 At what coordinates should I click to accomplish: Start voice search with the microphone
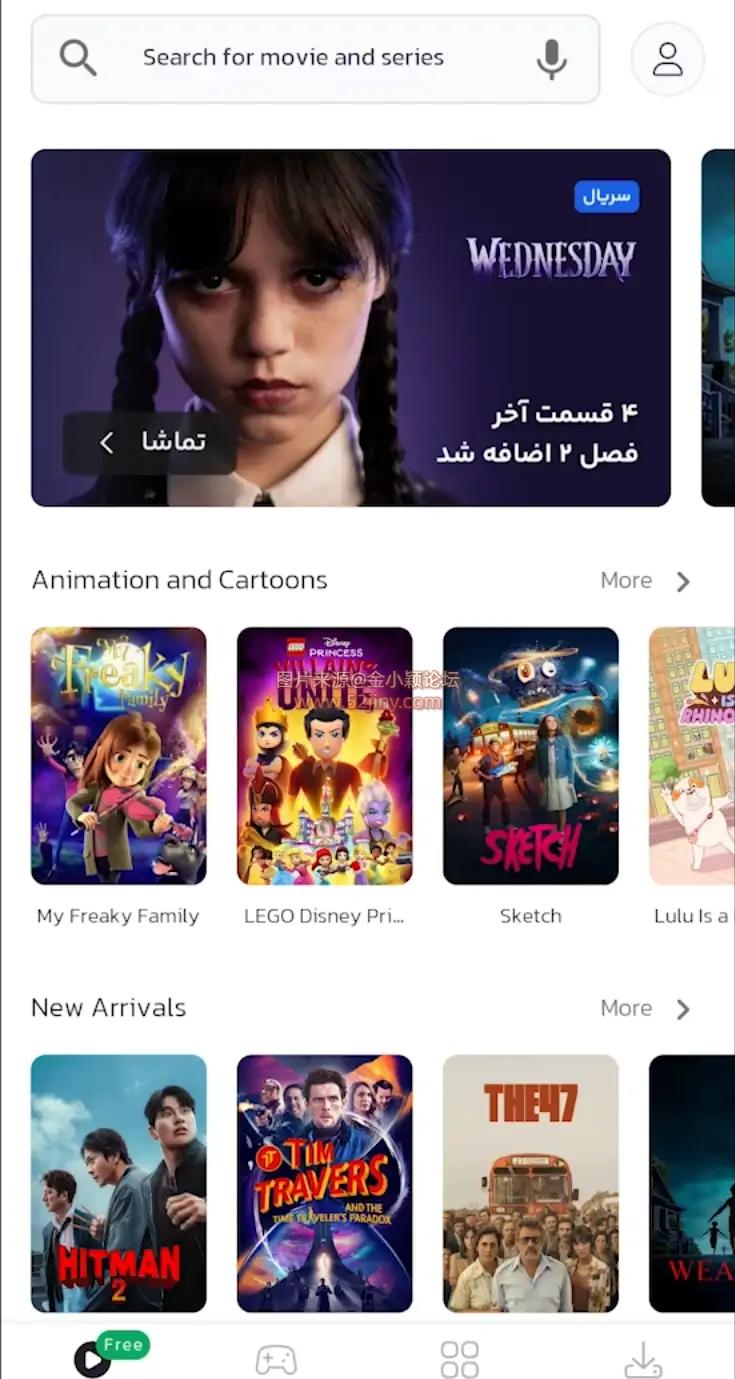[x=551, y=59]
